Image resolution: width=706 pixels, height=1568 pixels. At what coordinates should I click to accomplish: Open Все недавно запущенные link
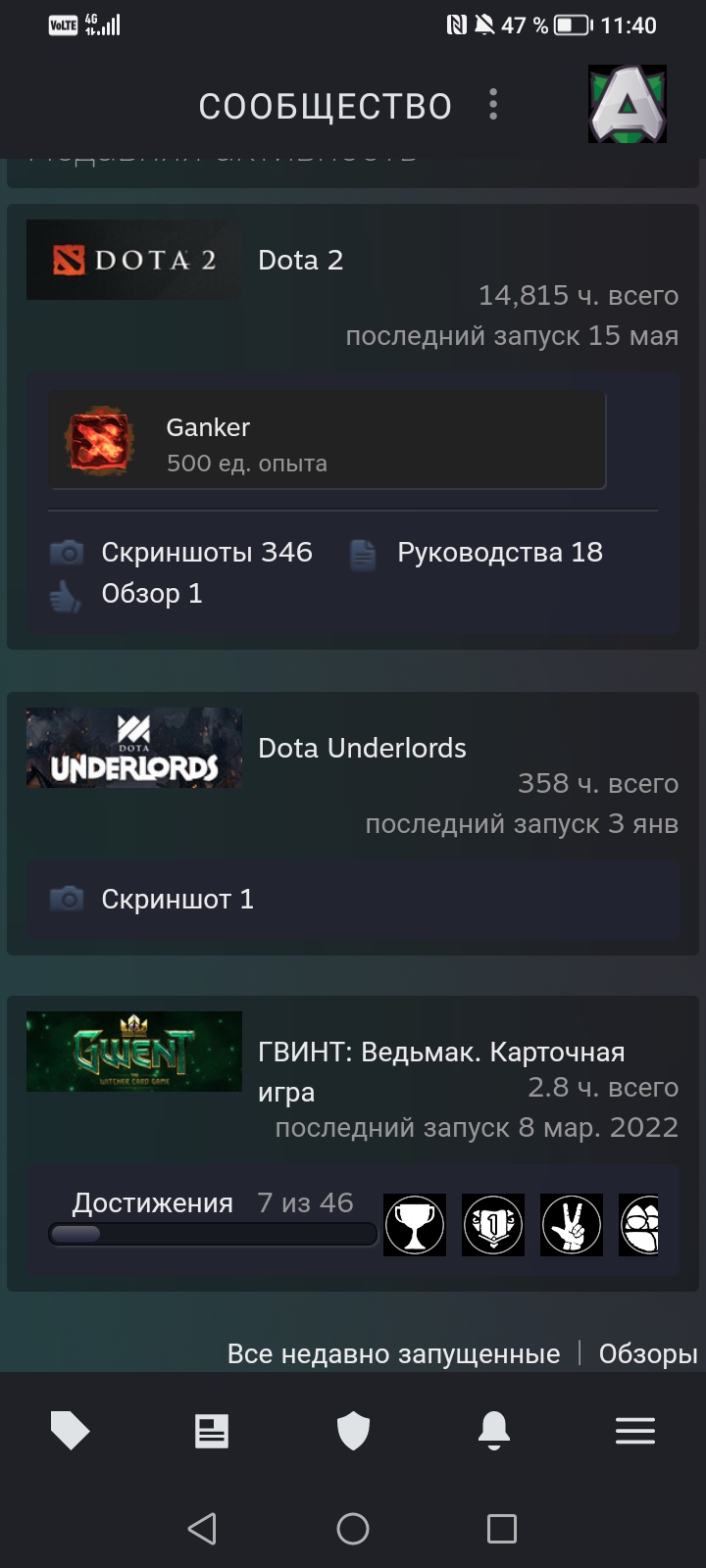pos(394,1354)
